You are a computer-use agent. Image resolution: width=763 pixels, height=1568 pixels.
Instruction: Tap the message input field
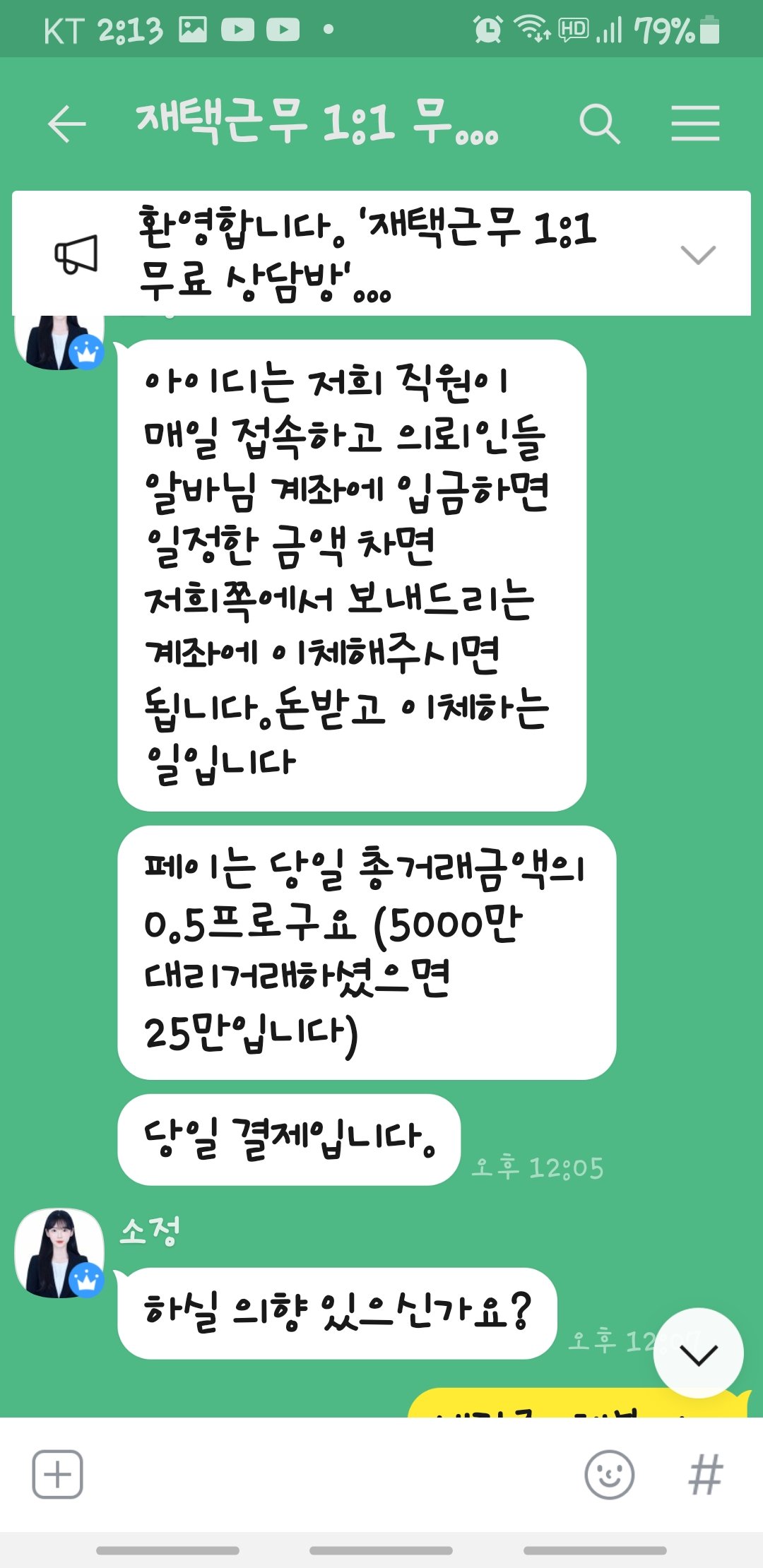pos(325,1475)
